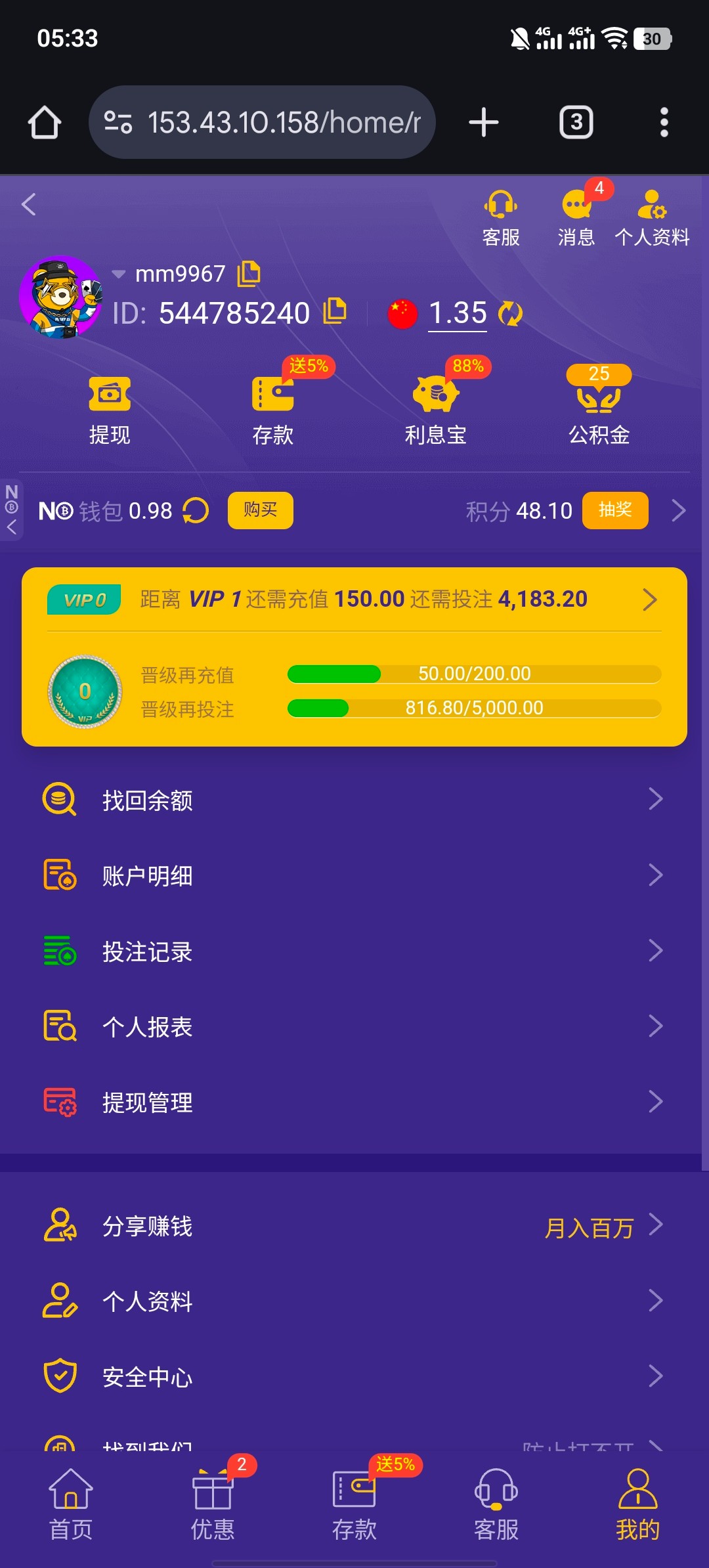Image resolution: width=709 pixels, height=1568 pixels.
Task: Open 账户明细 account details
Action: click(354, 875)
